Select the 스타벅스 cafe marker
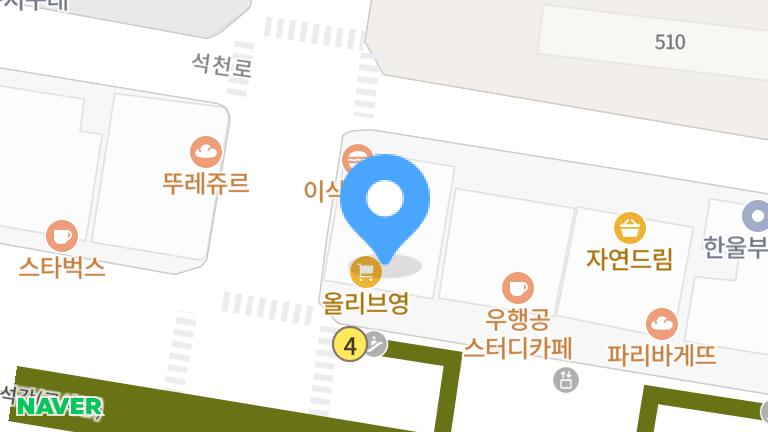This screenshot has height=432, width=768. point(62,237)
